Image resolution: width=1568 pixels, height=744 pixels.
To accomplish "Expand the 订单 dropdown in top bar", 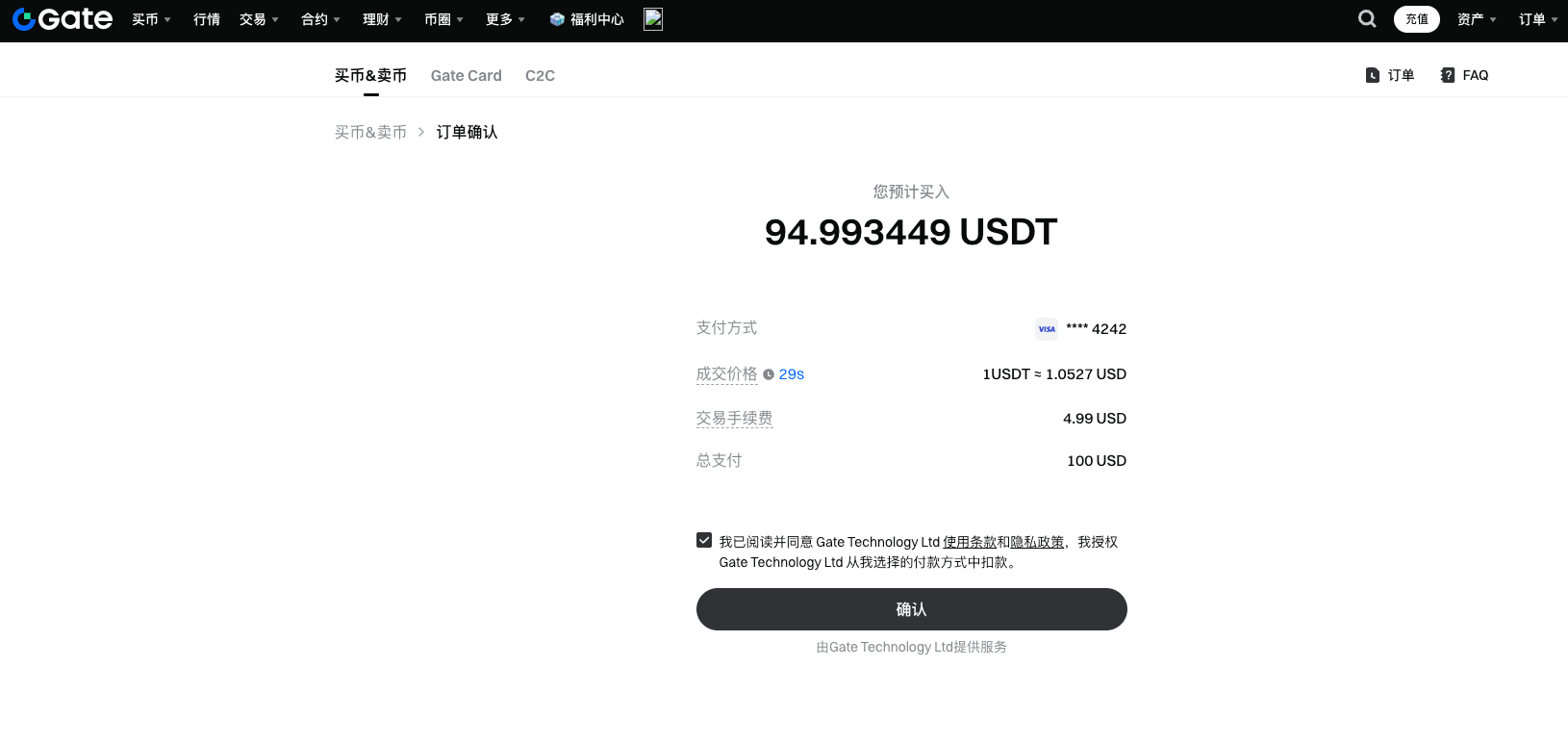I will (x=1537, y=19).
